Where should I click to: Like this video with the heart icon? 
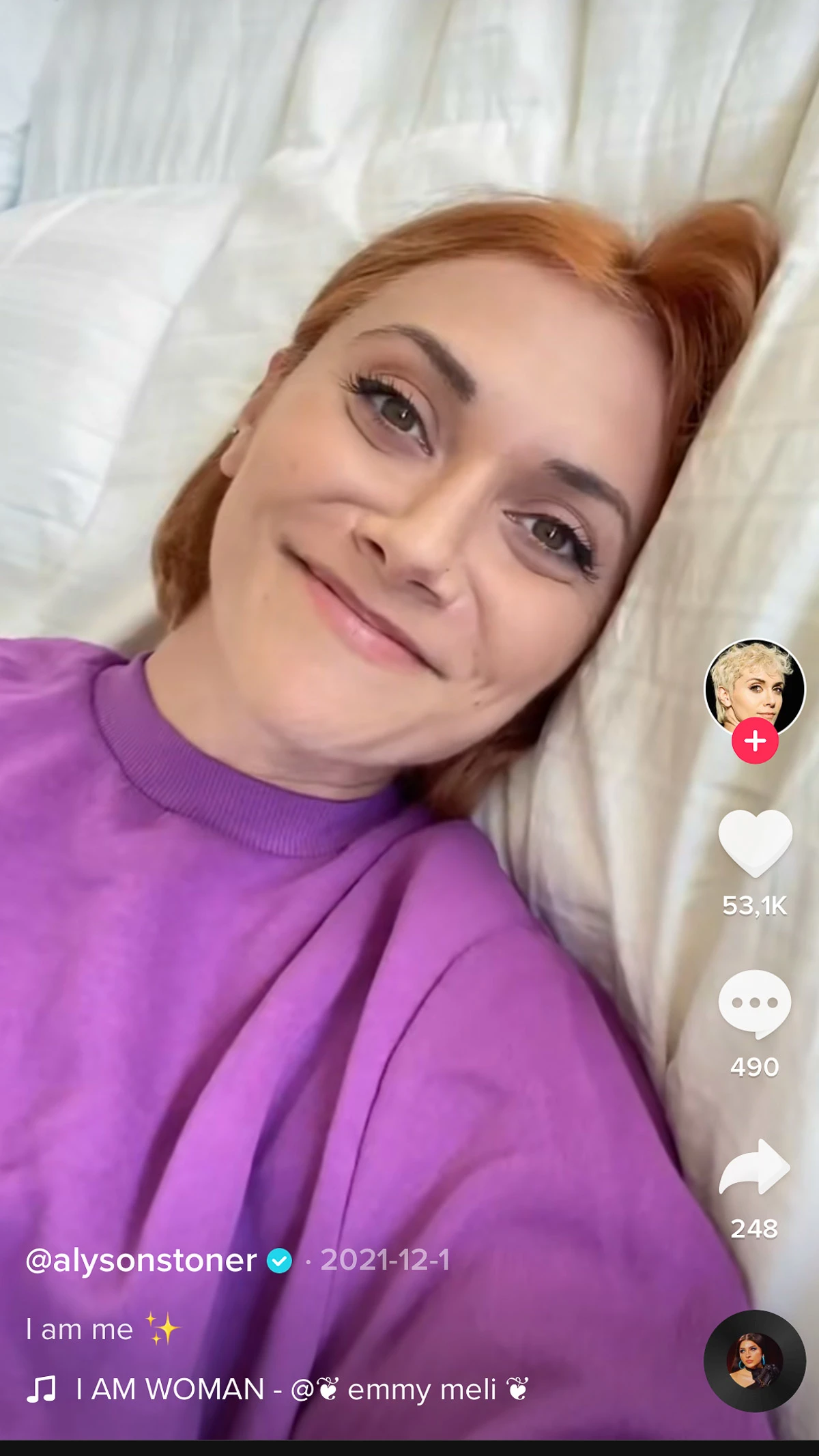755,844
